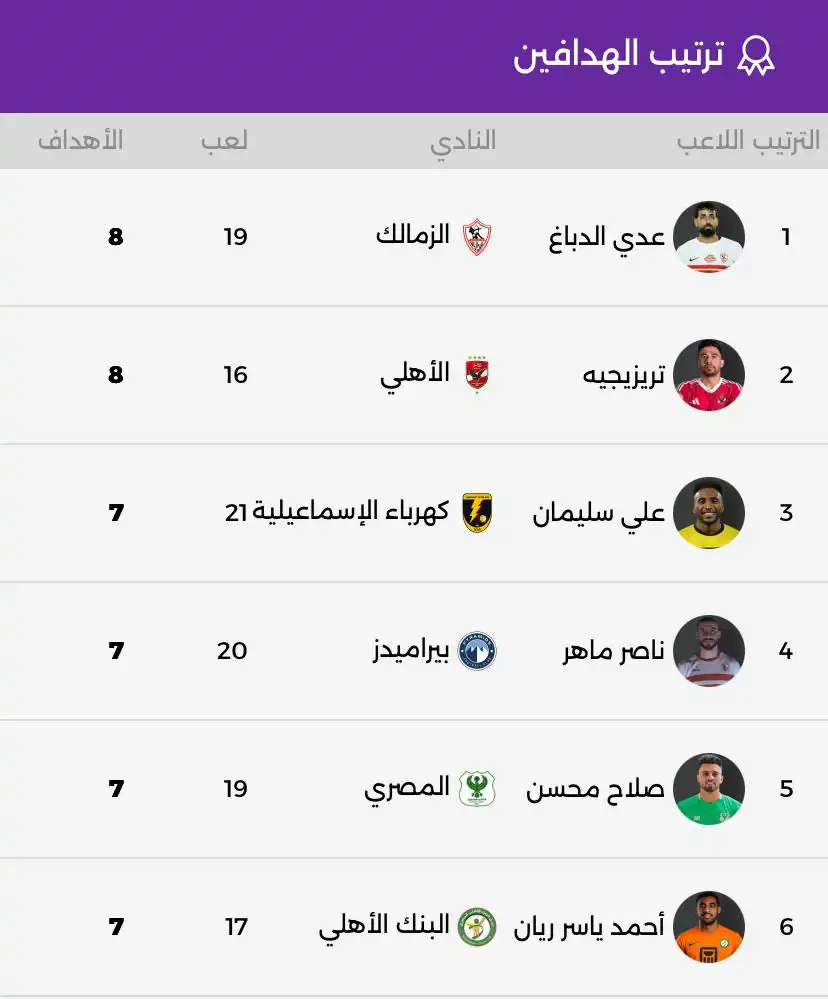Open صلاح محسن player row

595,789
